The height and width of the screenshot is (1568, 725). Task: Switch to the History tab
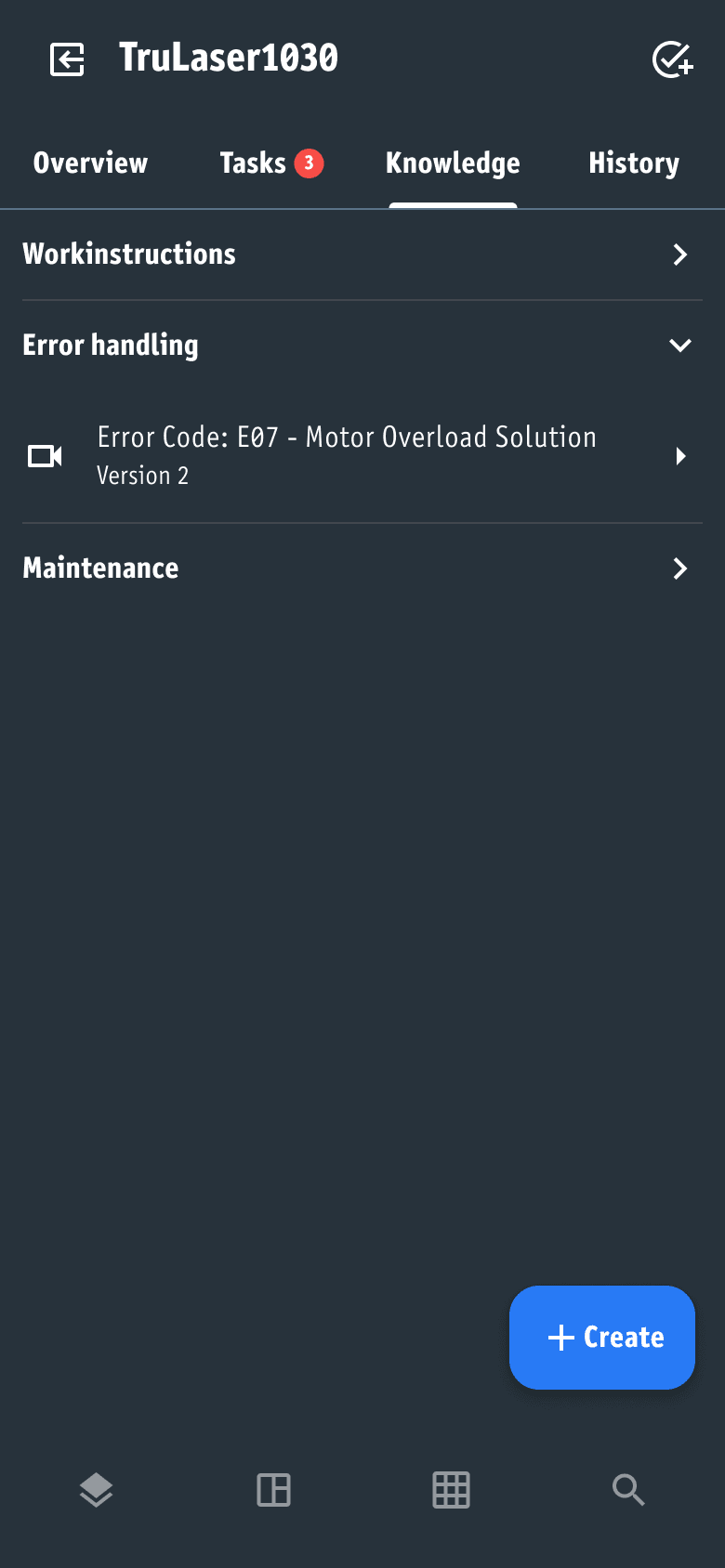point(633,163)
